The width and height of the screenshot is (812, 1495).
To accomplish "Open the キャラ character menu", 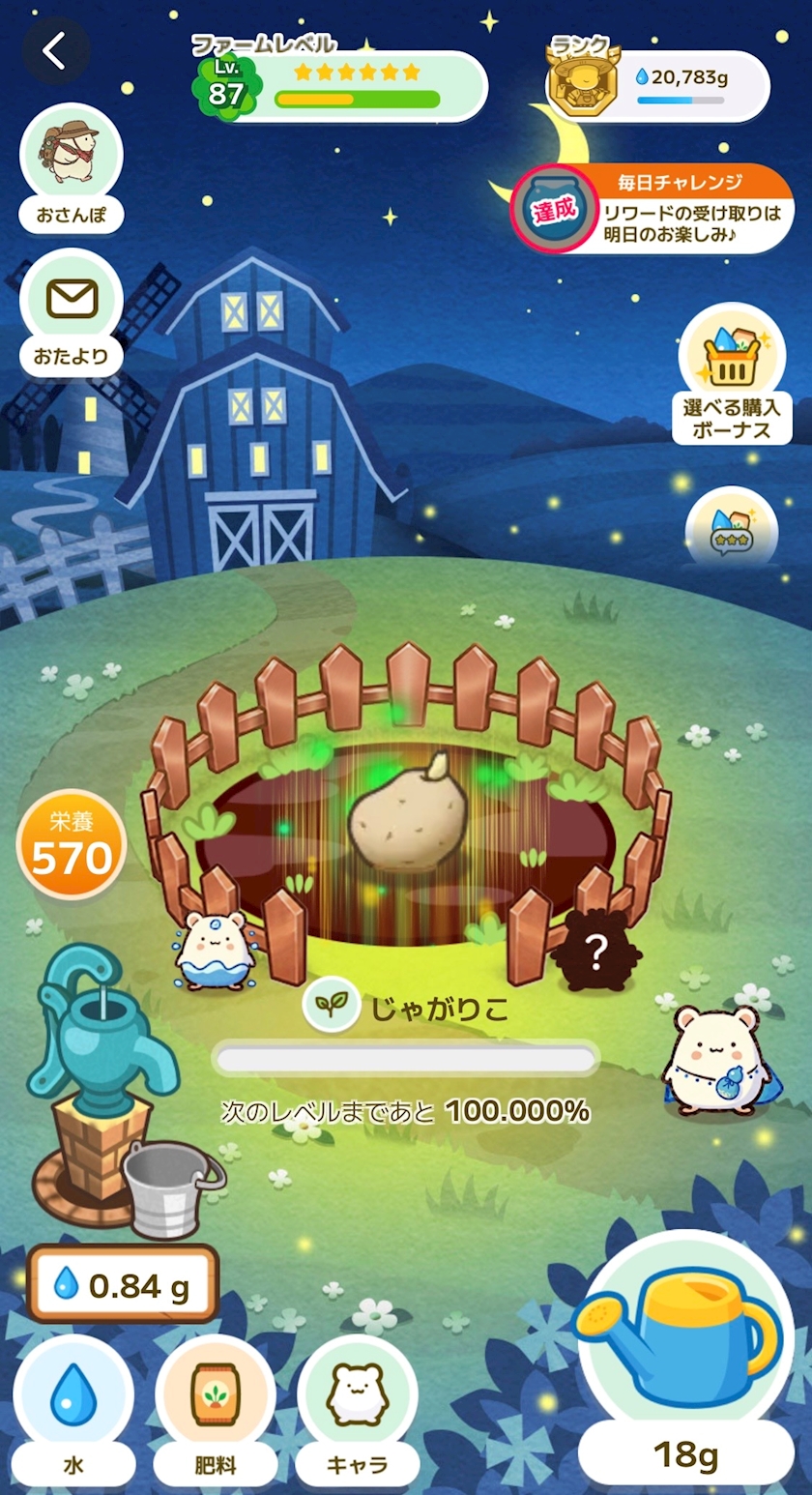I will (358, 1411).
